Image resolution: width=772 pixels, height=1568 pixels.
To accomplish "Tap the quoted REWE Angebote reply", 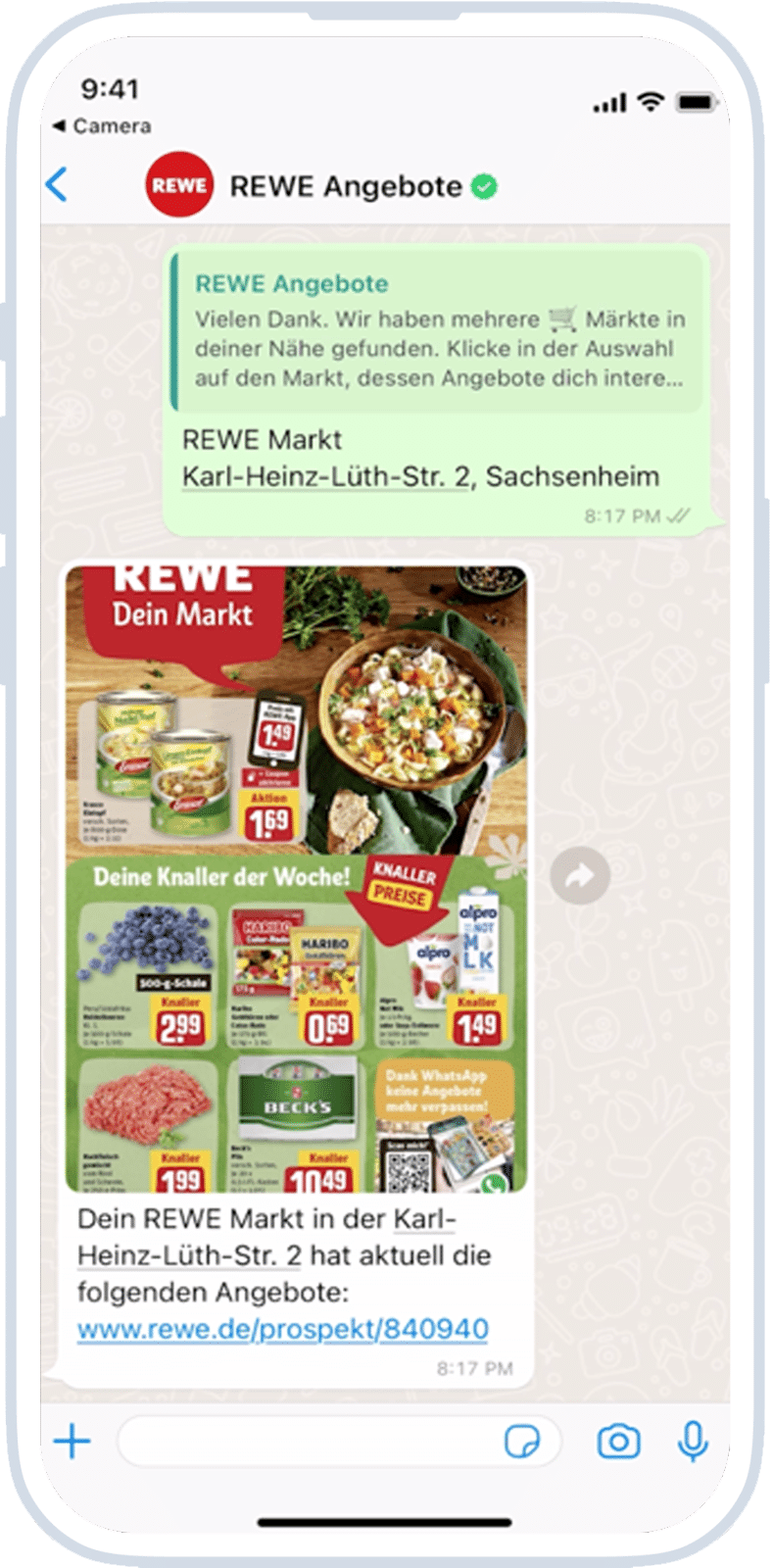I will [x=437, y=329].
